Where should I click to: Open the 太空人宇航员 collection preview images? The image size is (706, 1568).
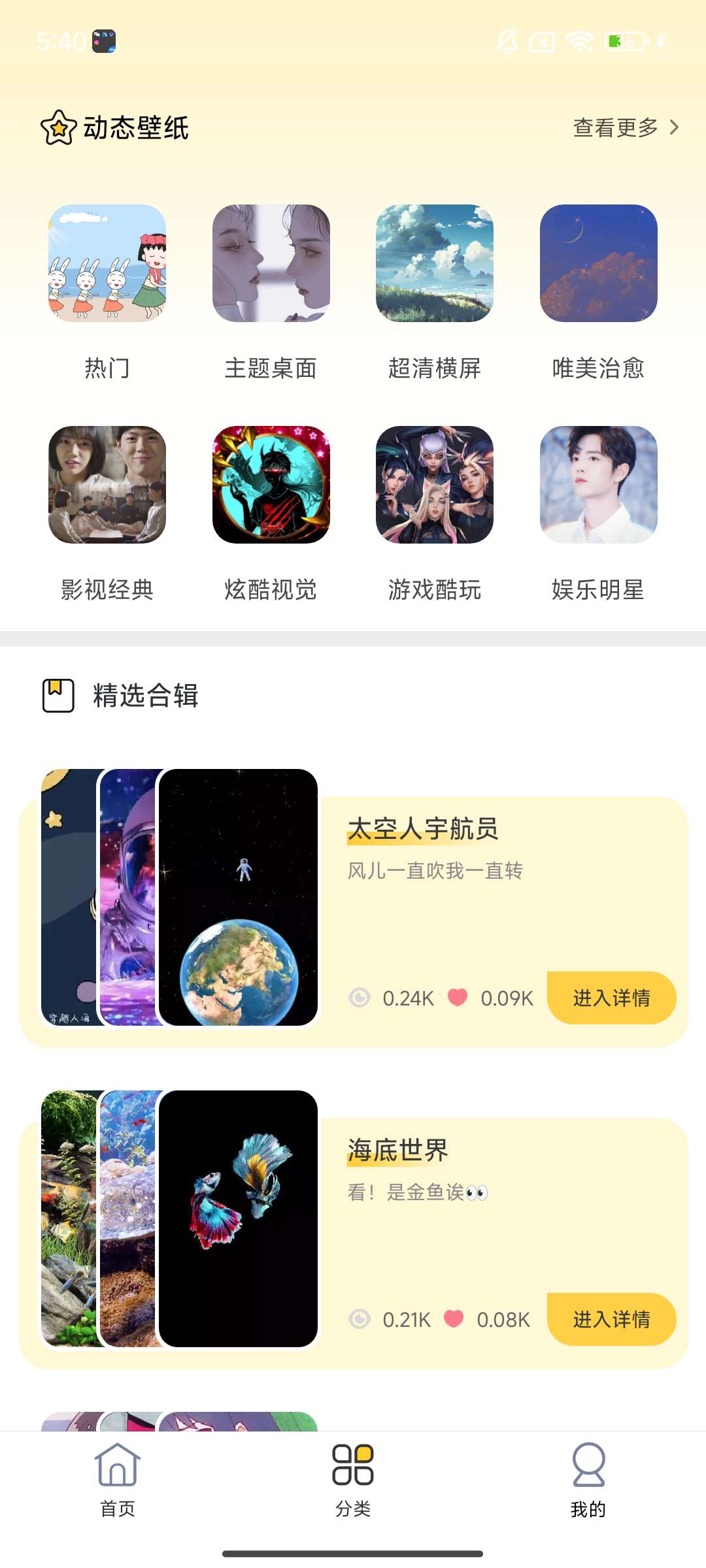tap(179, 897)
